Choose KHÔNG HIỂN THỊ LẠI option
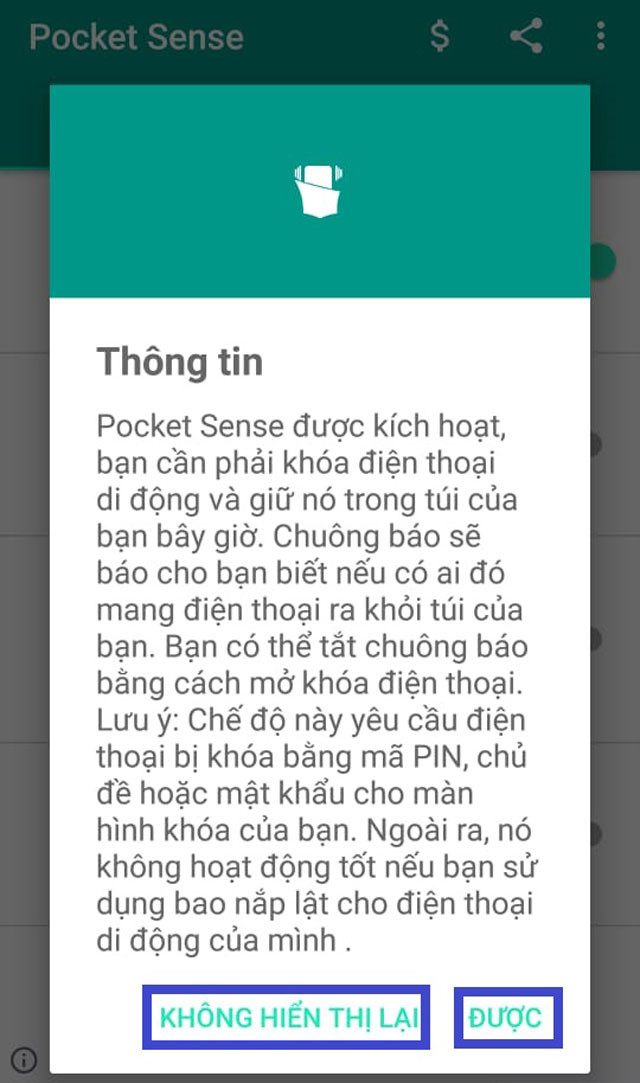 [x=287, y=1018]
